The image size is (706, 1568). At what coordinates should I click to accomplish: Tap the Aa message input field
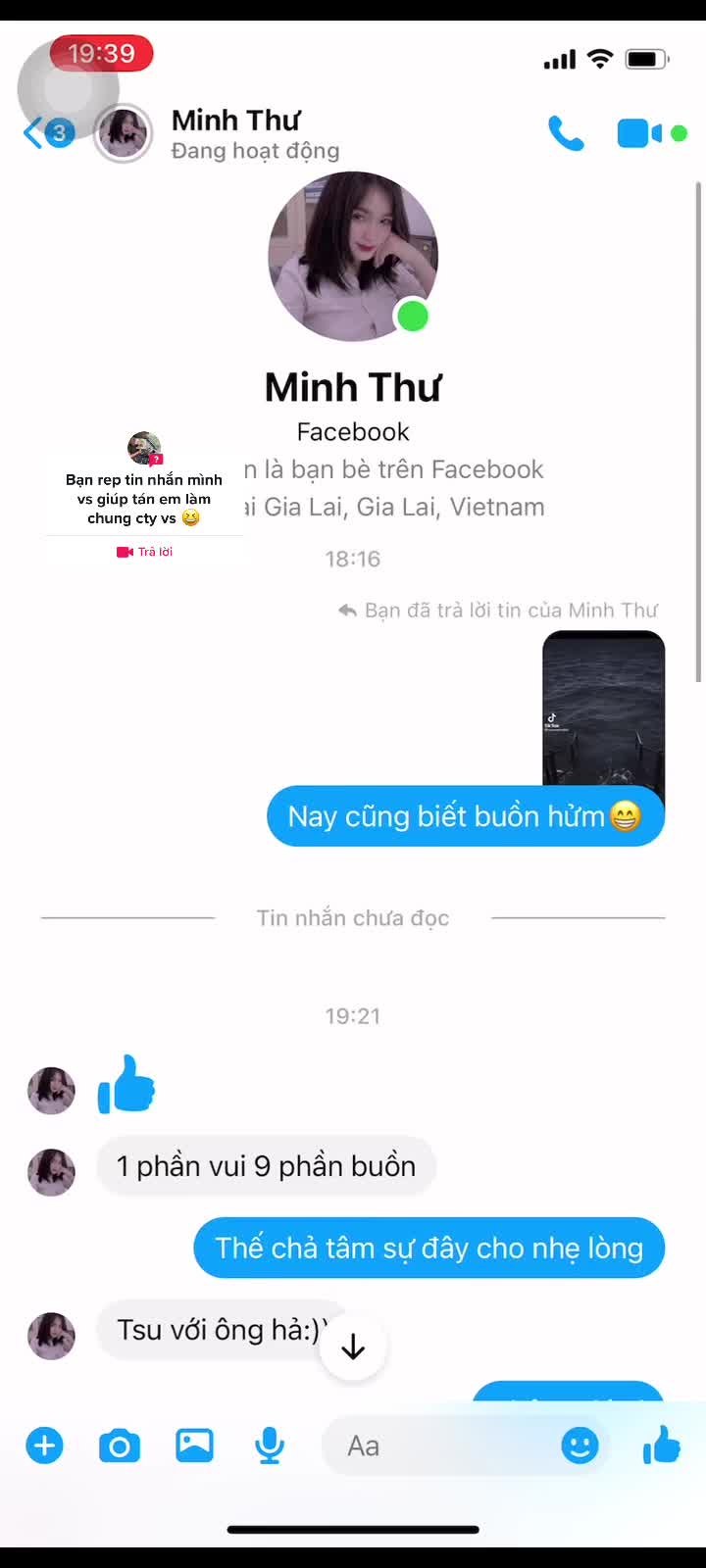pos(441,1445)
